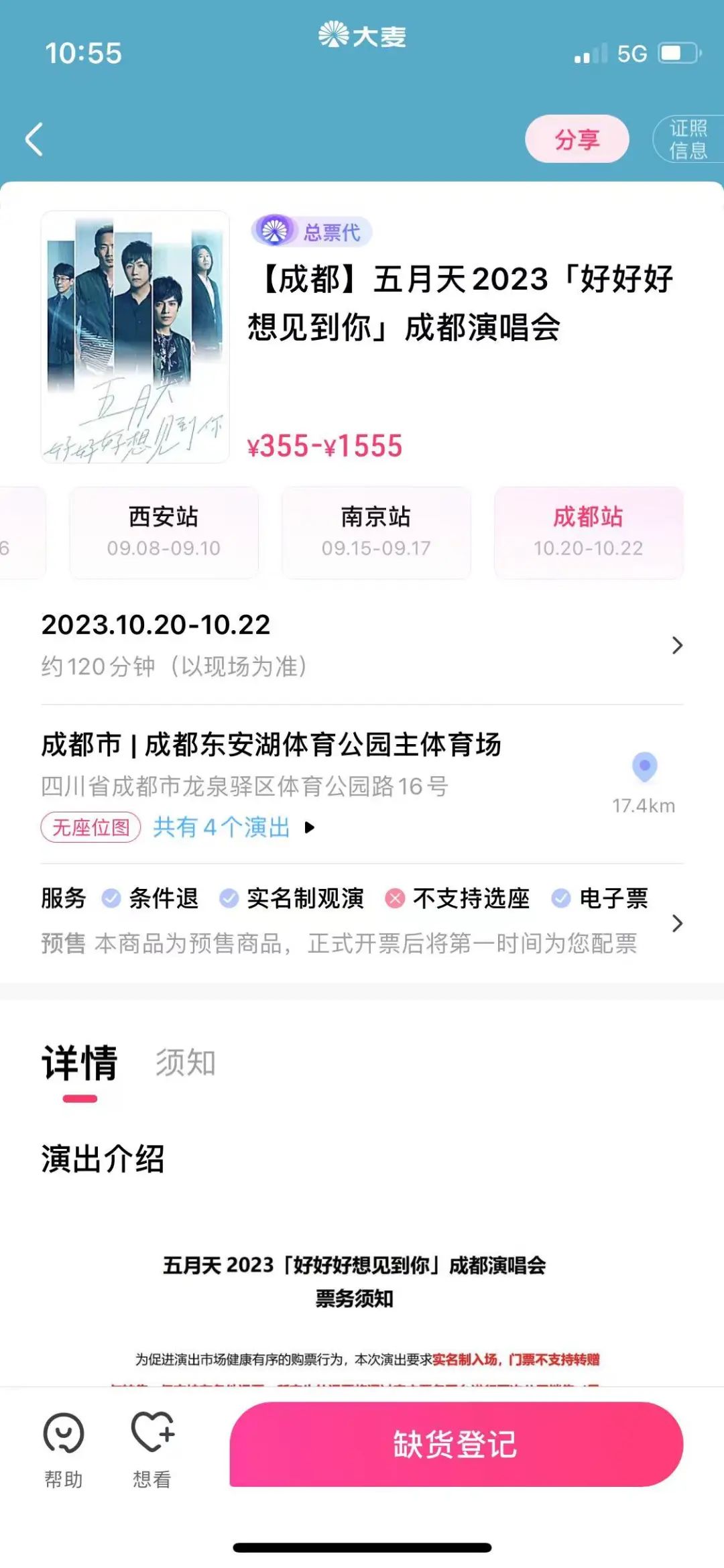Tap the 无座位图 tag
The width and height of the screenshot is (724, 1568).
pyautogui.click(x=91, y=827)
